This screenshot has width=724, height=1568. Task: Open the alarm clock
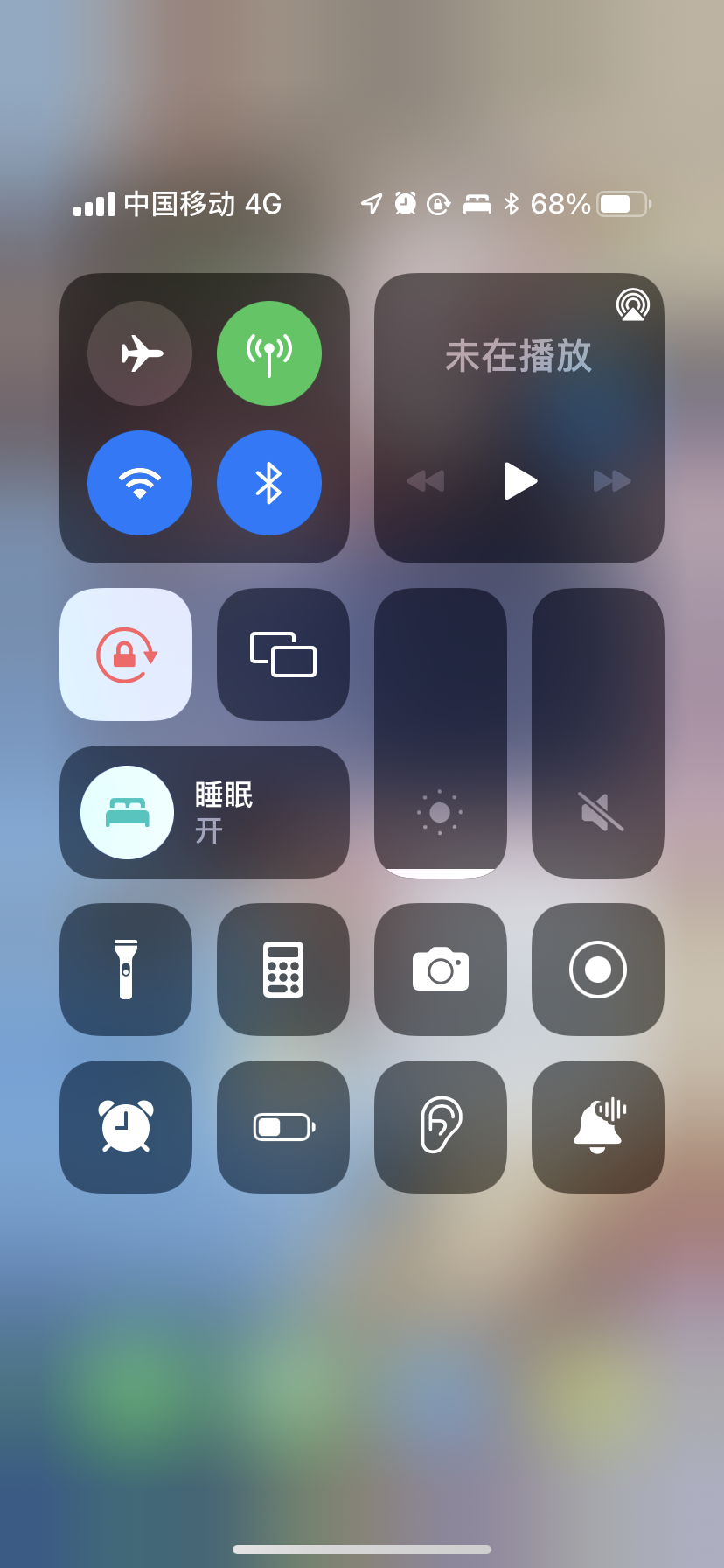point(126,1127)
